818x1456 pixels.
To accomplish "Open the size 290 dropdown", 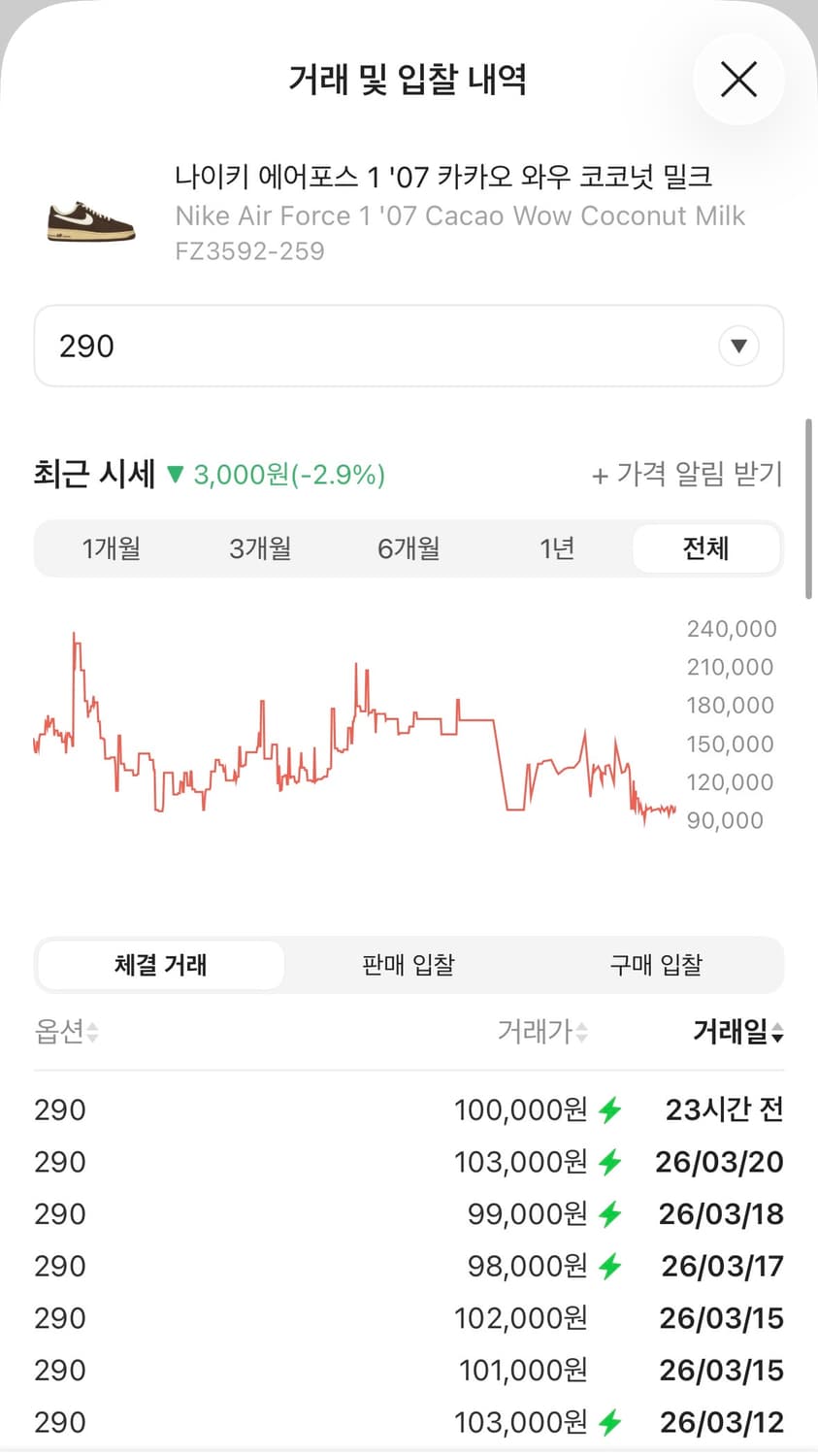I will tap(409, 346).
